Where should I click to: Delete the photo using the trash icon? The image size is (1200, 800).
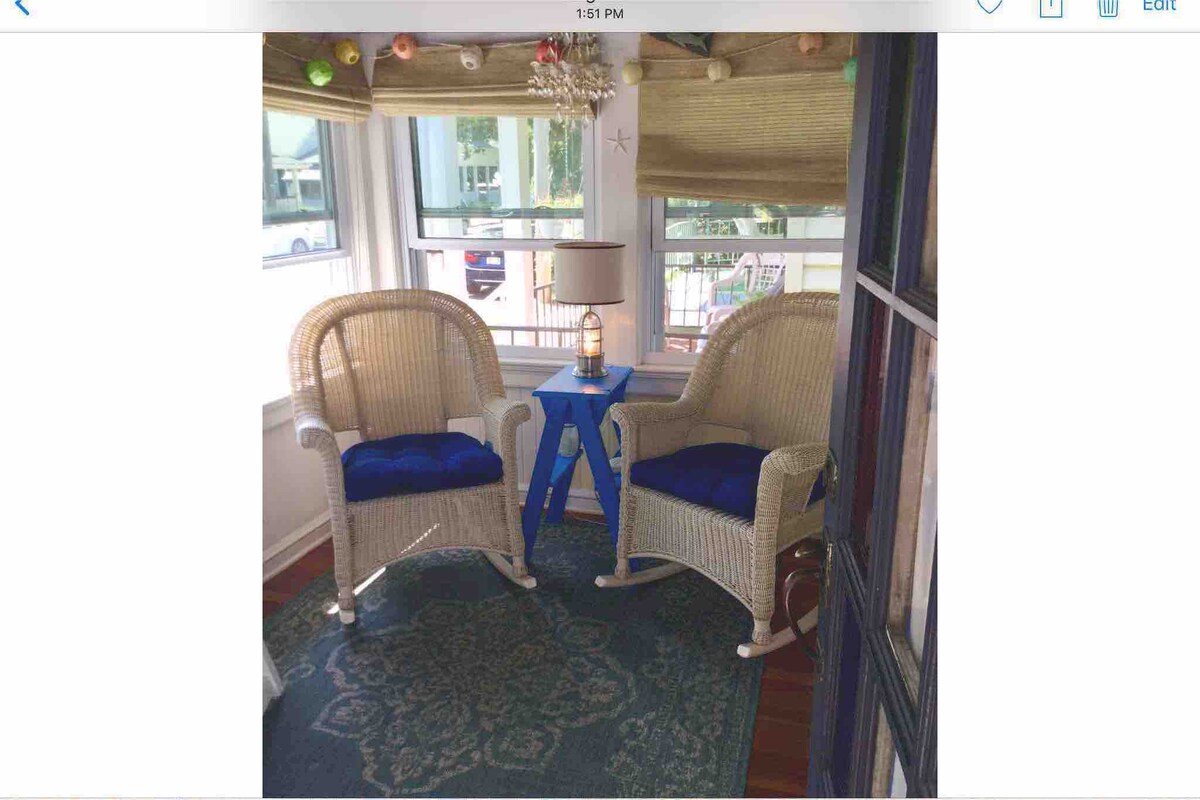click(1107, 7)
